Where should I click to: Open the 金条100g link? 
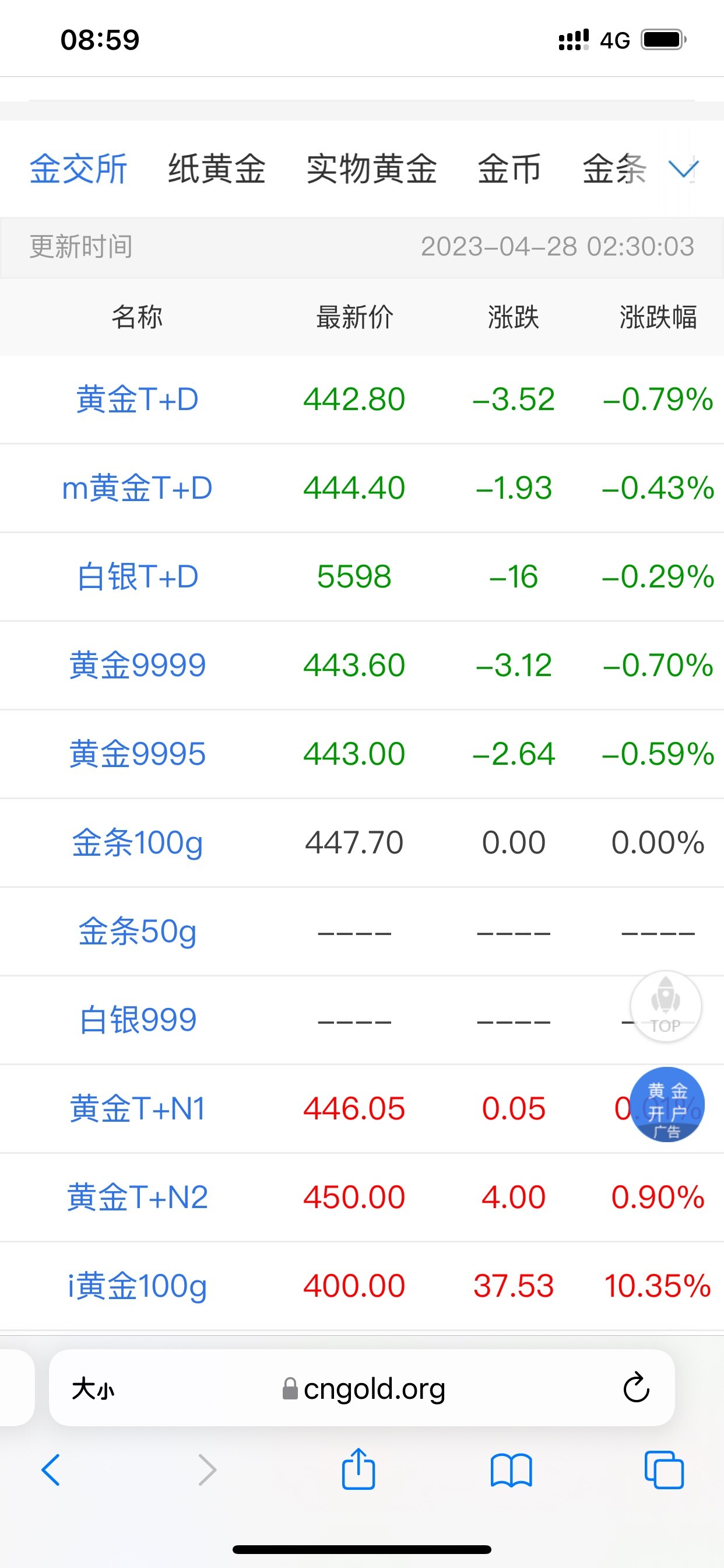(137, 842)
